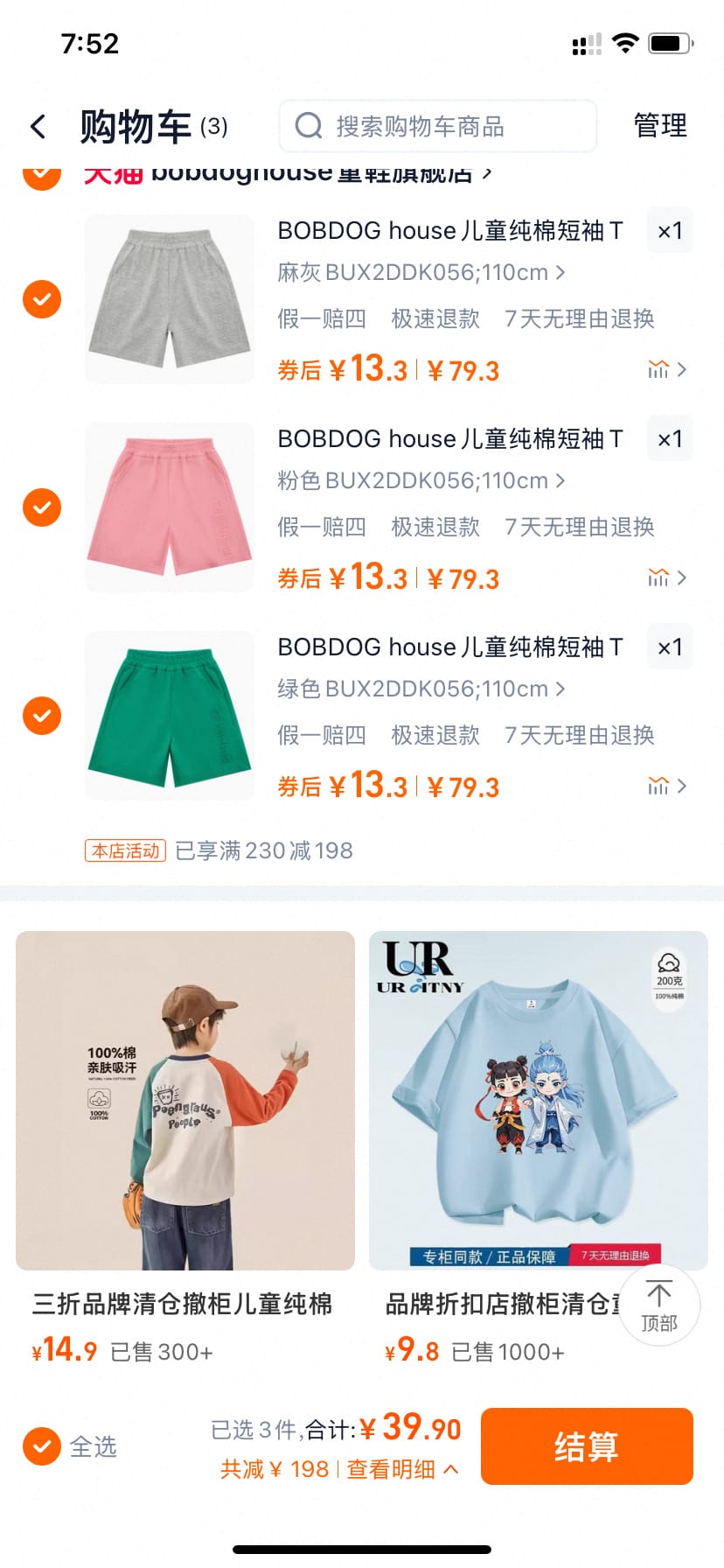Open price trend icon beside green shorts price
This screenshot has width=724, height=1568.
click(660, 786)
